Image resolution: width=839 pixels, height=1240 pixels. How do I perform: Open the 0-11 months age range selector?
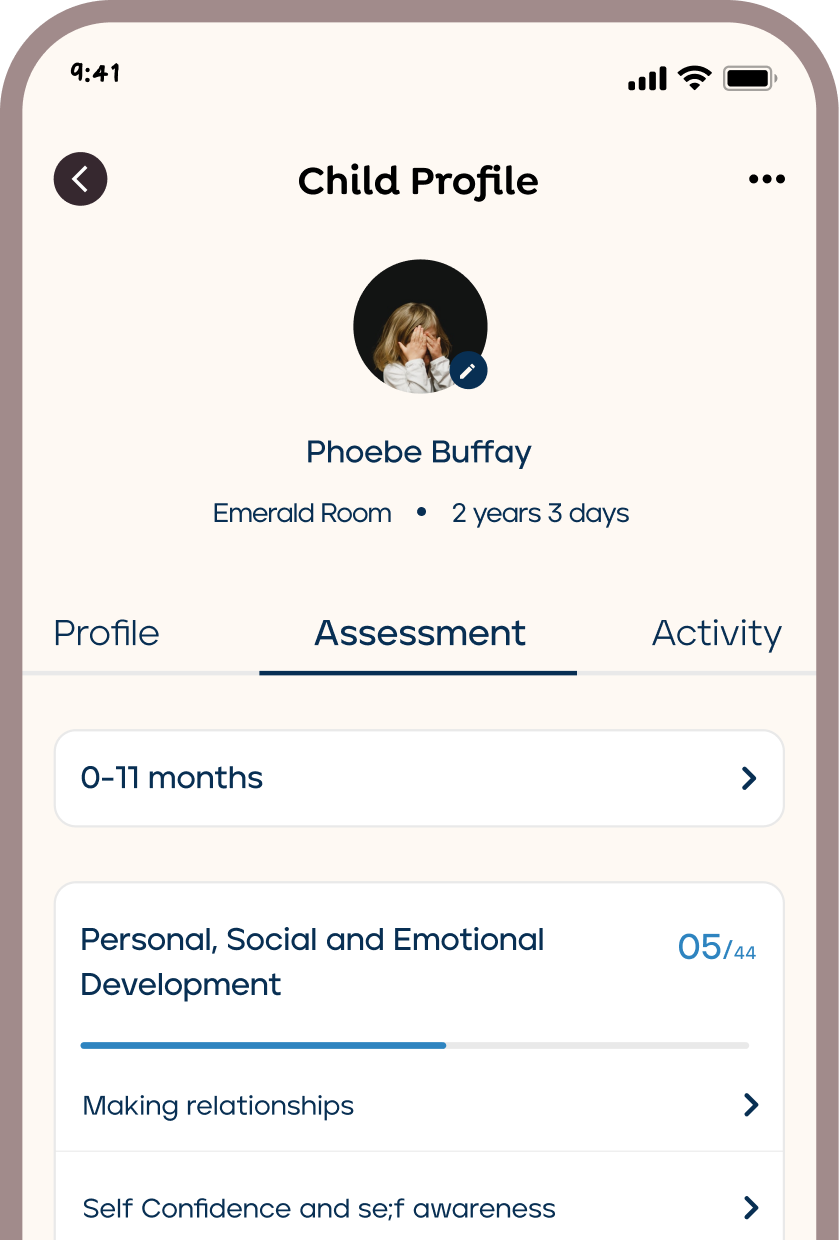pyautogui.click(x=419, y=778)
